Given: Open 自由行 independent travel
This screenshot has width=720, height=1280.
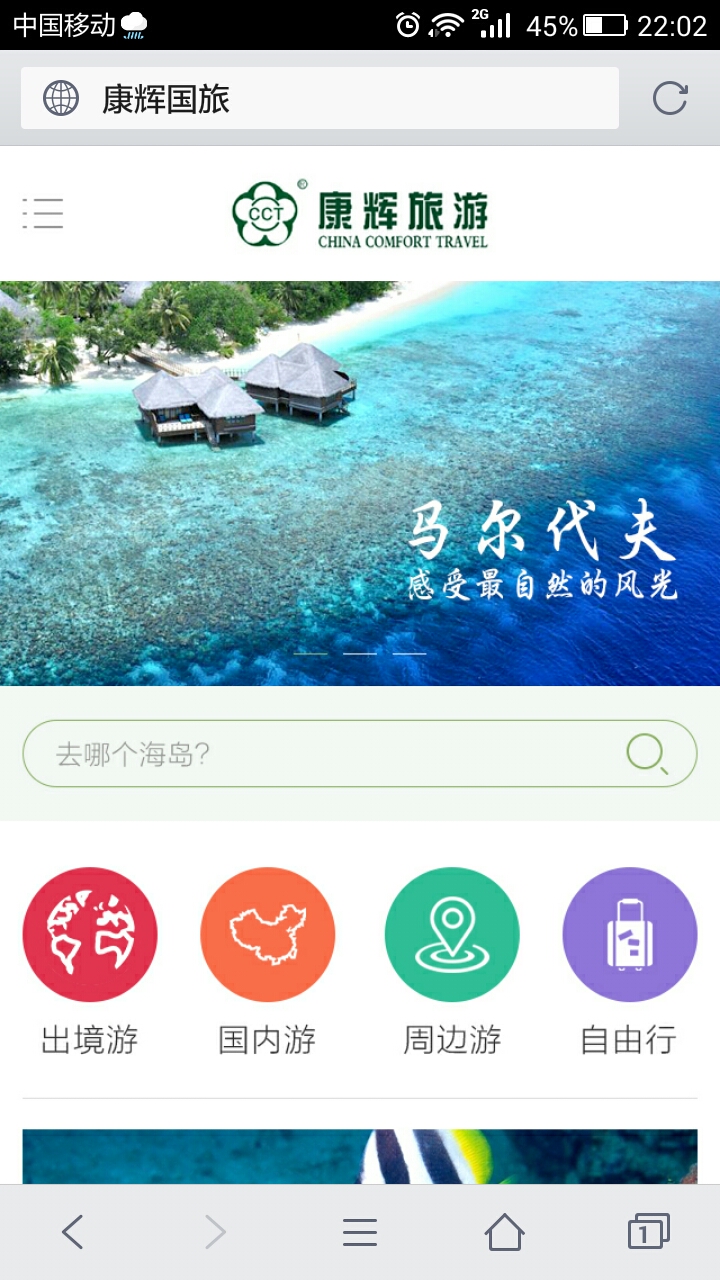Looking at the screenshot, I should coord(629,935).
